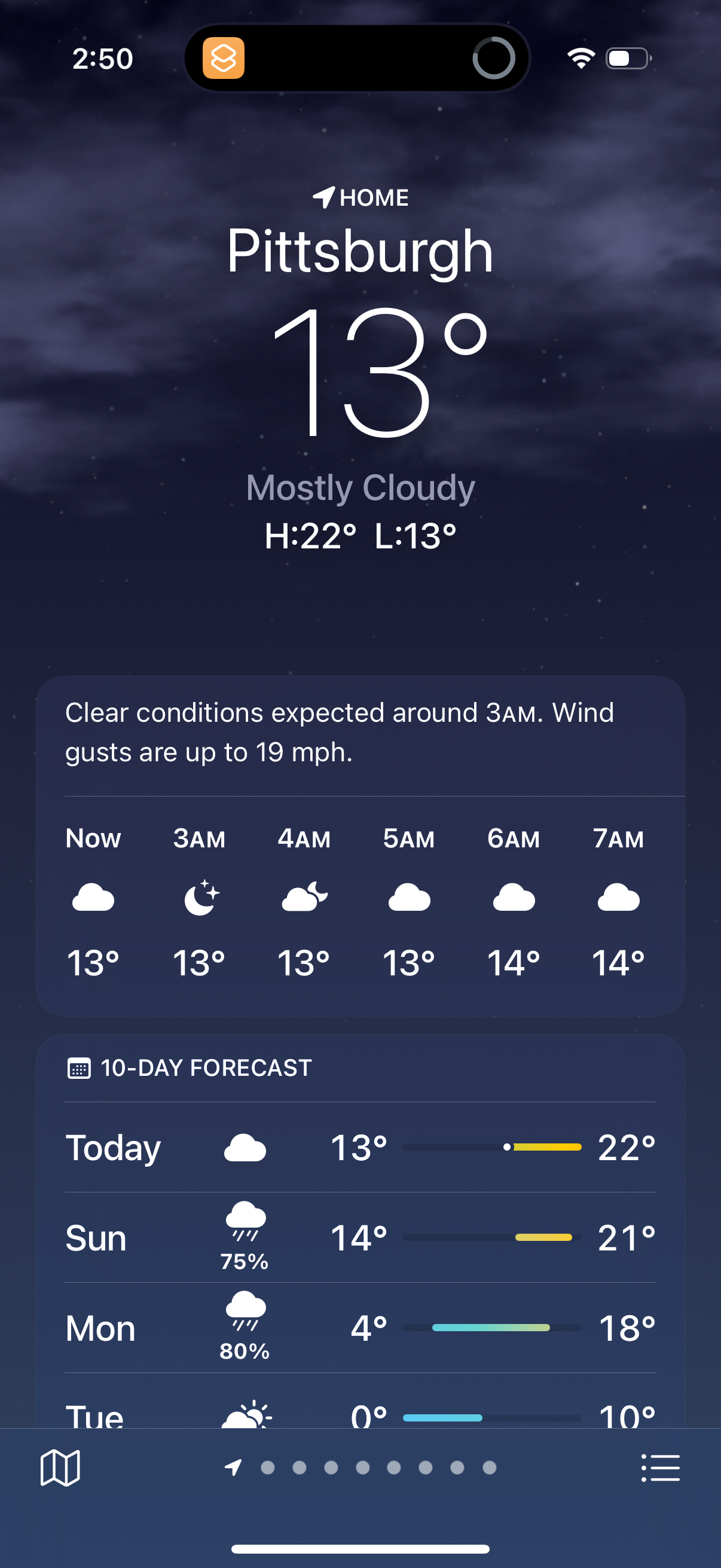Expand the Today forecast row
Screen dimensions: 721x1568
coord(360,1147)
